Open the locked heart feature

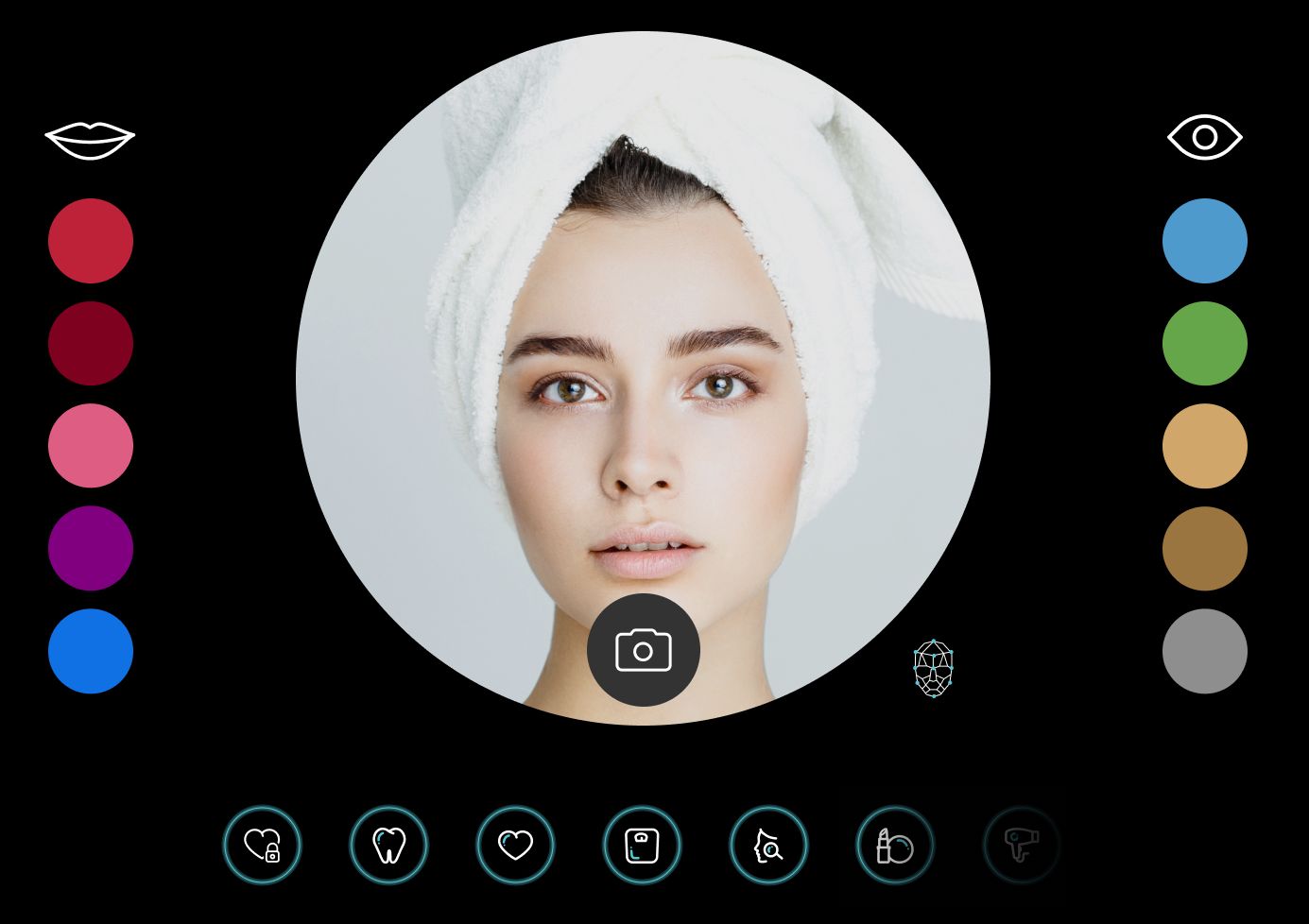[x=262, y=845]
